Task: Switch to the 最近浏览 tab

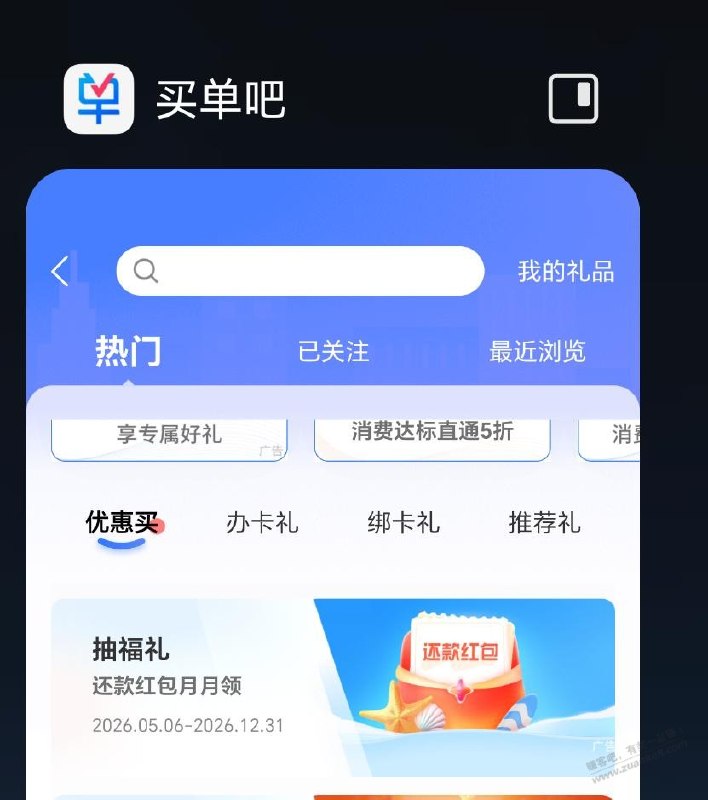Action: pyautogui.click(x=537, y=352)
